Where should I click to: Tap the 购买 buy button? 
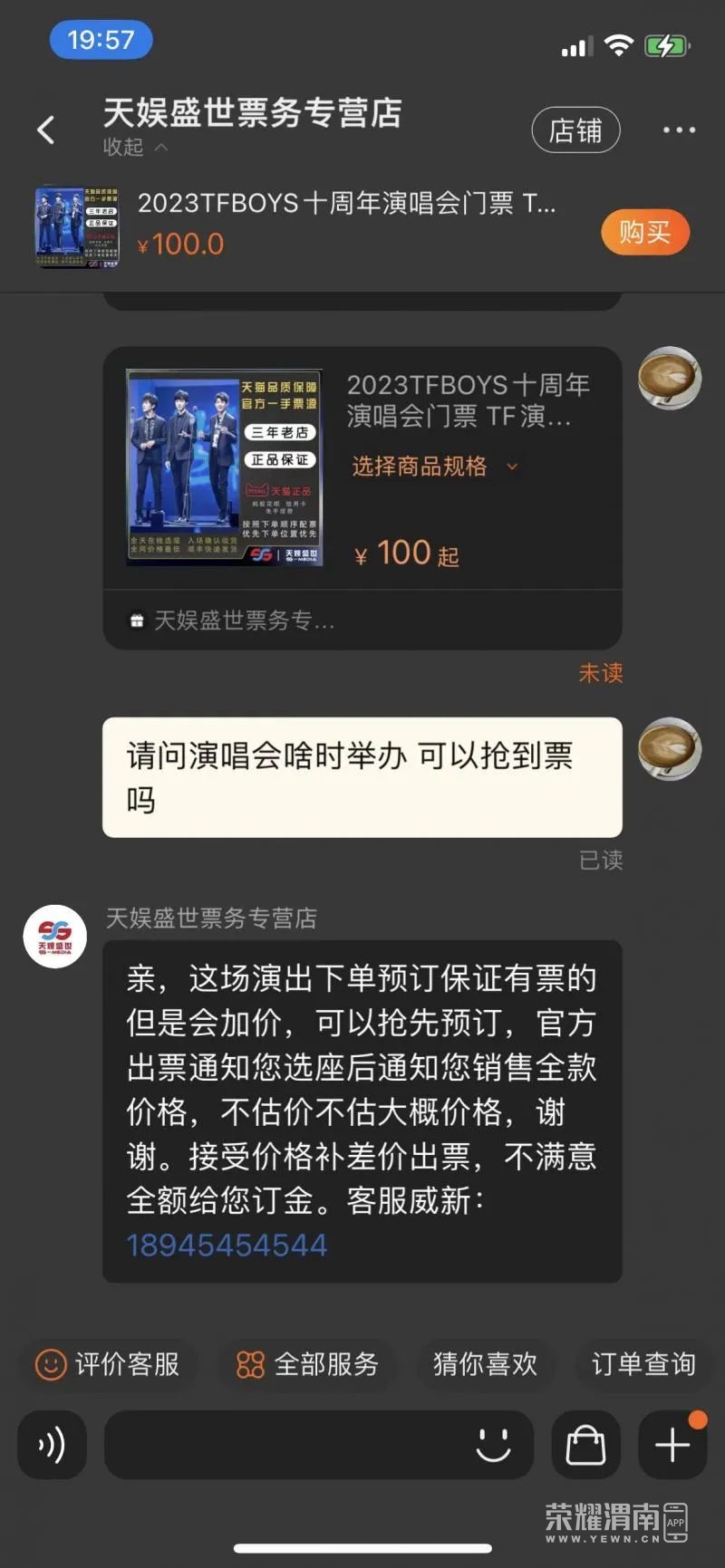[x=645, y=232]
